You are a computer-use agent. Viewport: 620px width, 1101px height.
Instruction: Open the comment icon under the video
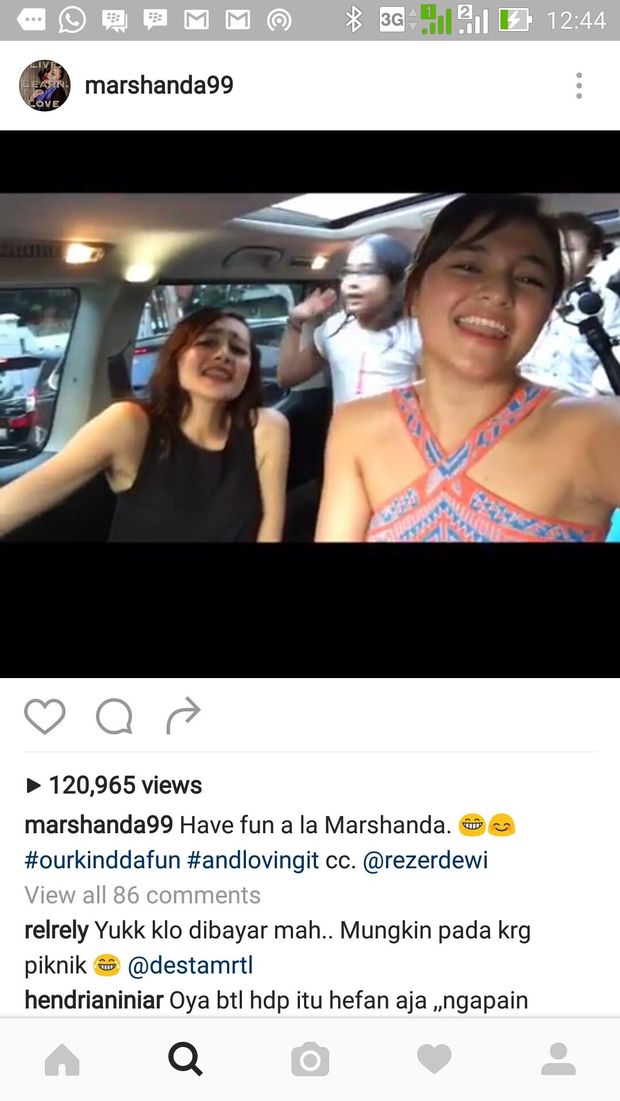[x=114, y=716]
